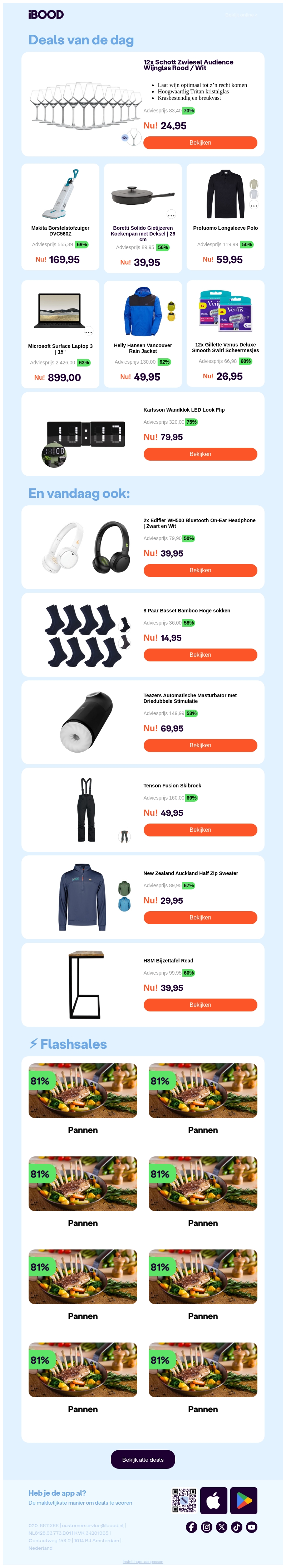Select the Bekijk alle deals button
Image resolution: width=286 pixels, height=1568 pixels.
[x=142, y=1460]
